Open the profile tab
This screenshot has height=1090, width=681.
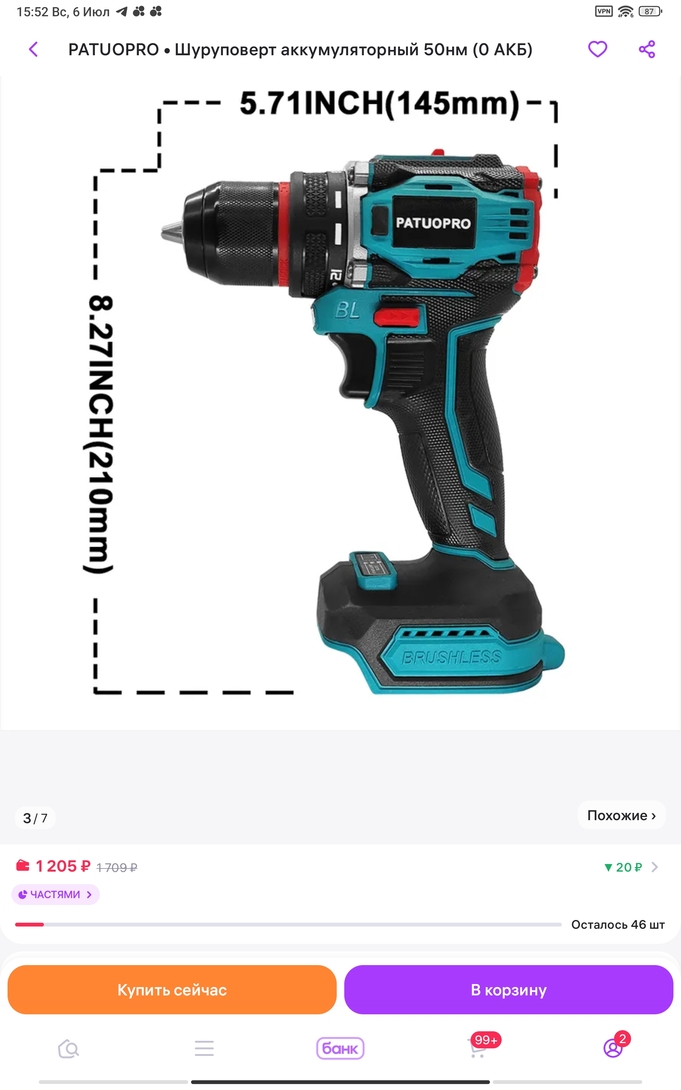point(613,1048)
